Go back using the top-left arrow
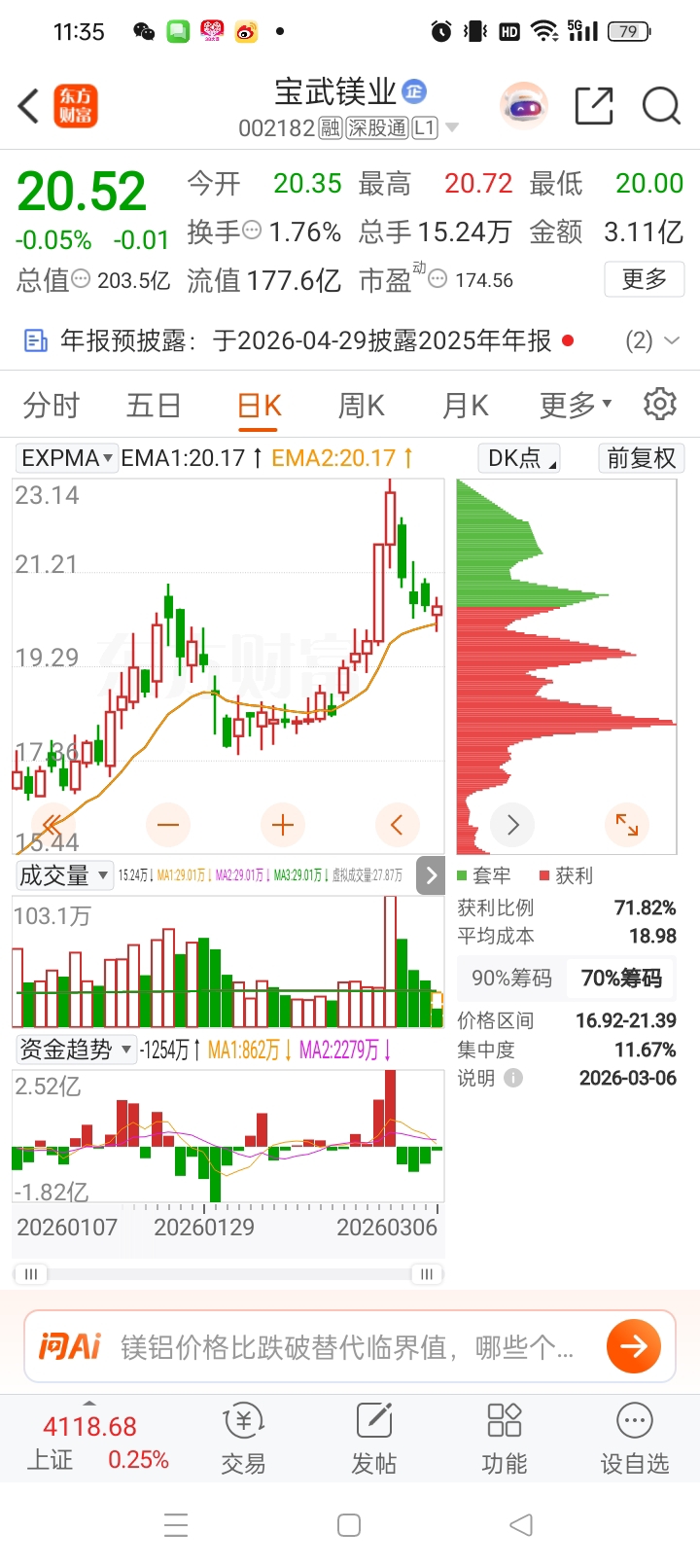The height and width of the screenshot is (1568, 700). (x=29, y=106)
